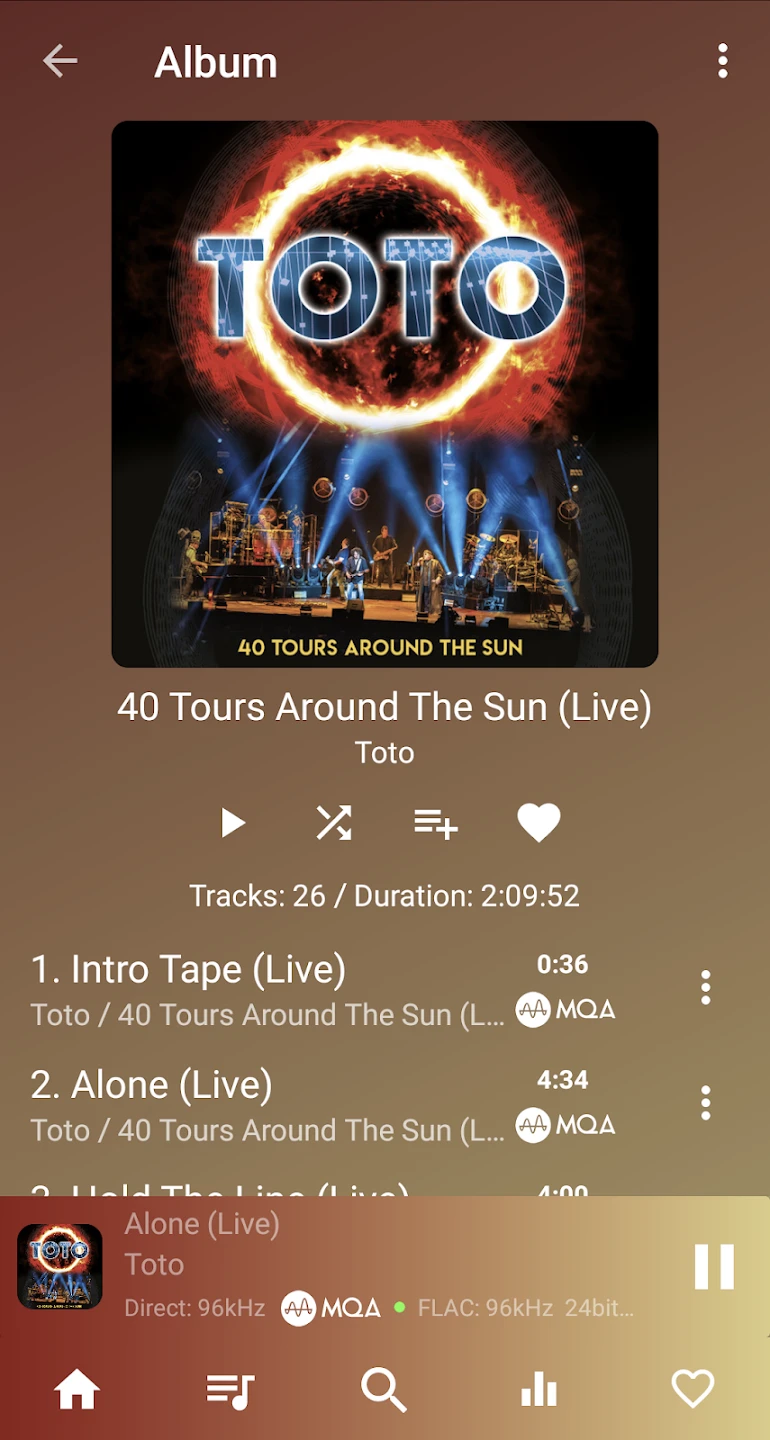Open more options for Alone (Live) track
770x1440 pixels.
[x=706, y=1103]
